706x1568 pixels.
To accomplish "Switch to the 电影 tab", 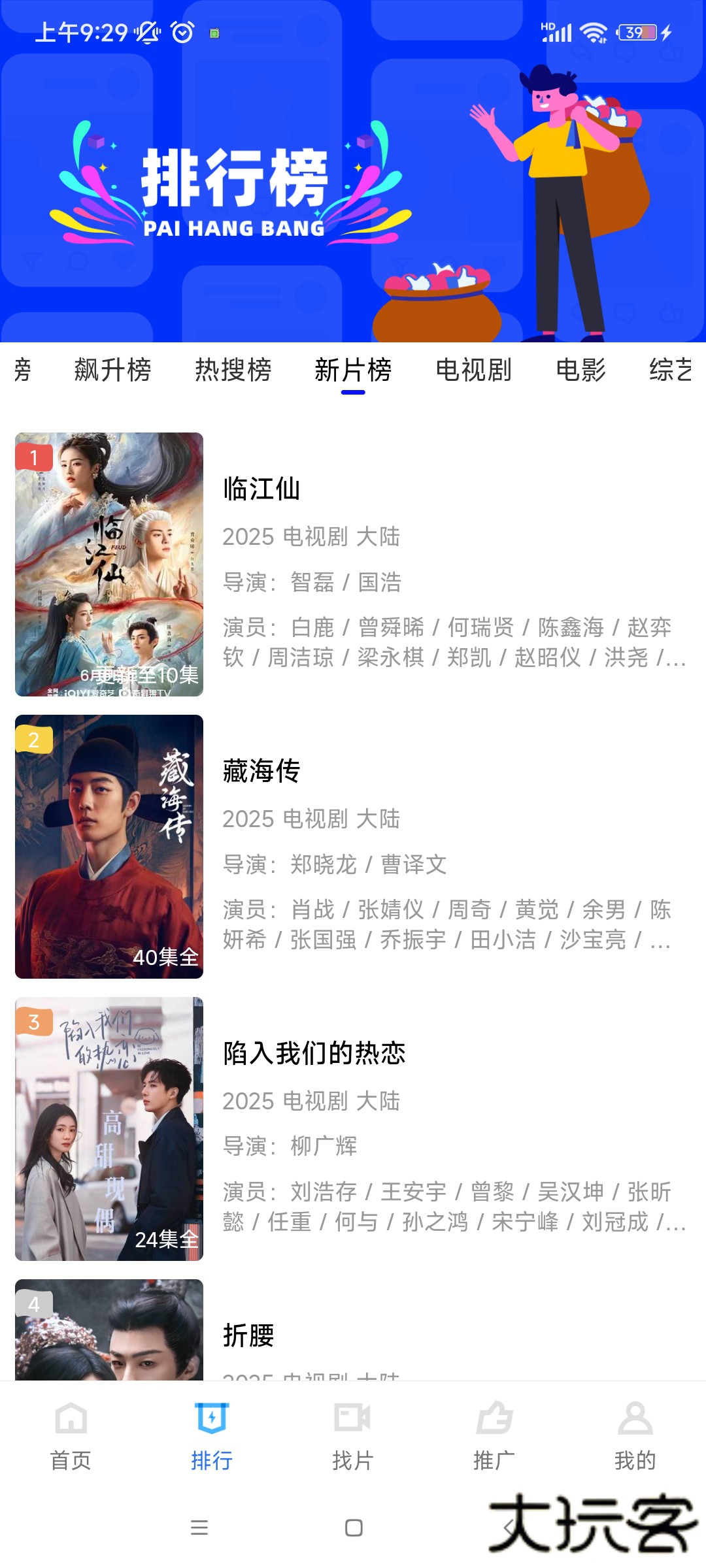I will pos(580,370).
